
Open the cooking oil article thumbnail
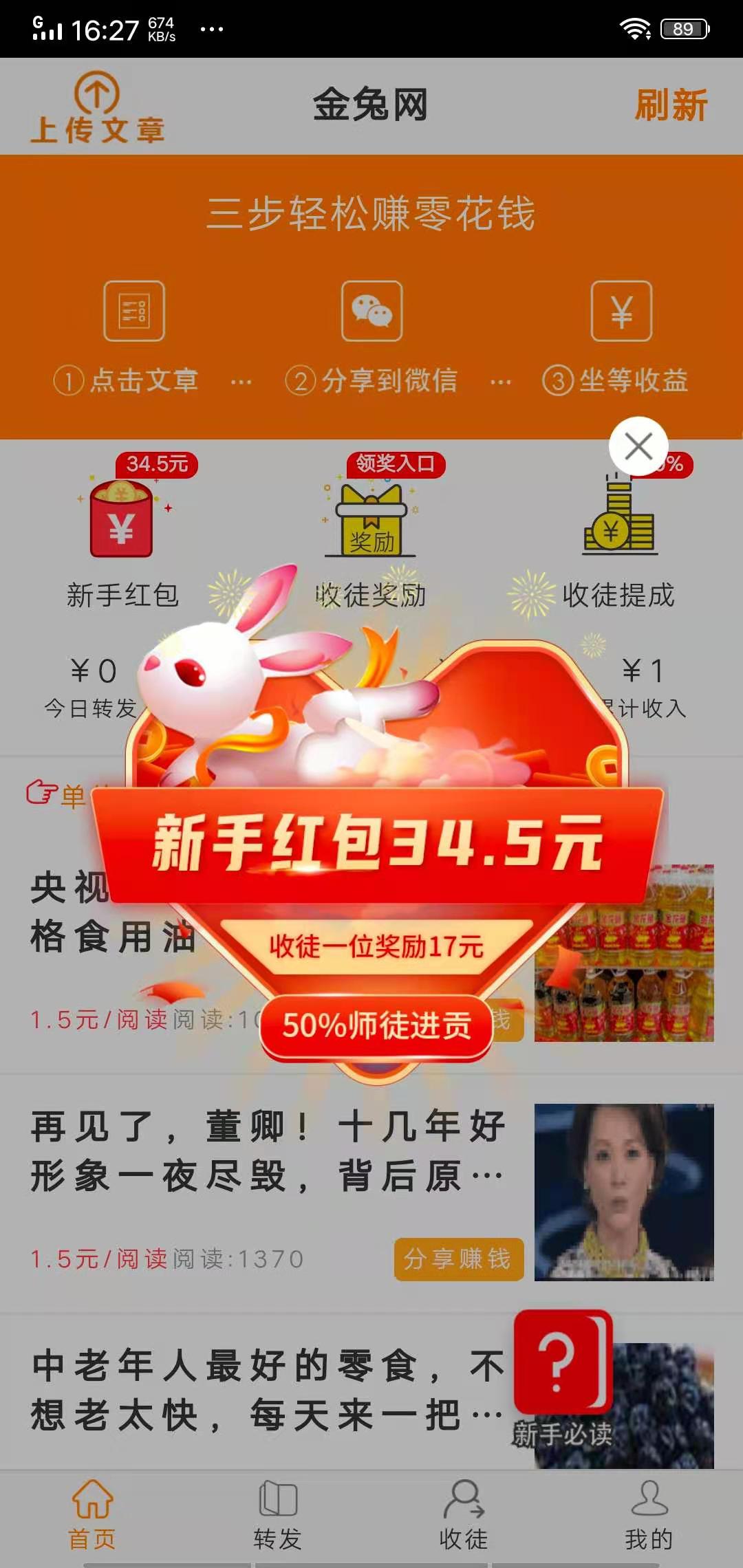[621, 956]
